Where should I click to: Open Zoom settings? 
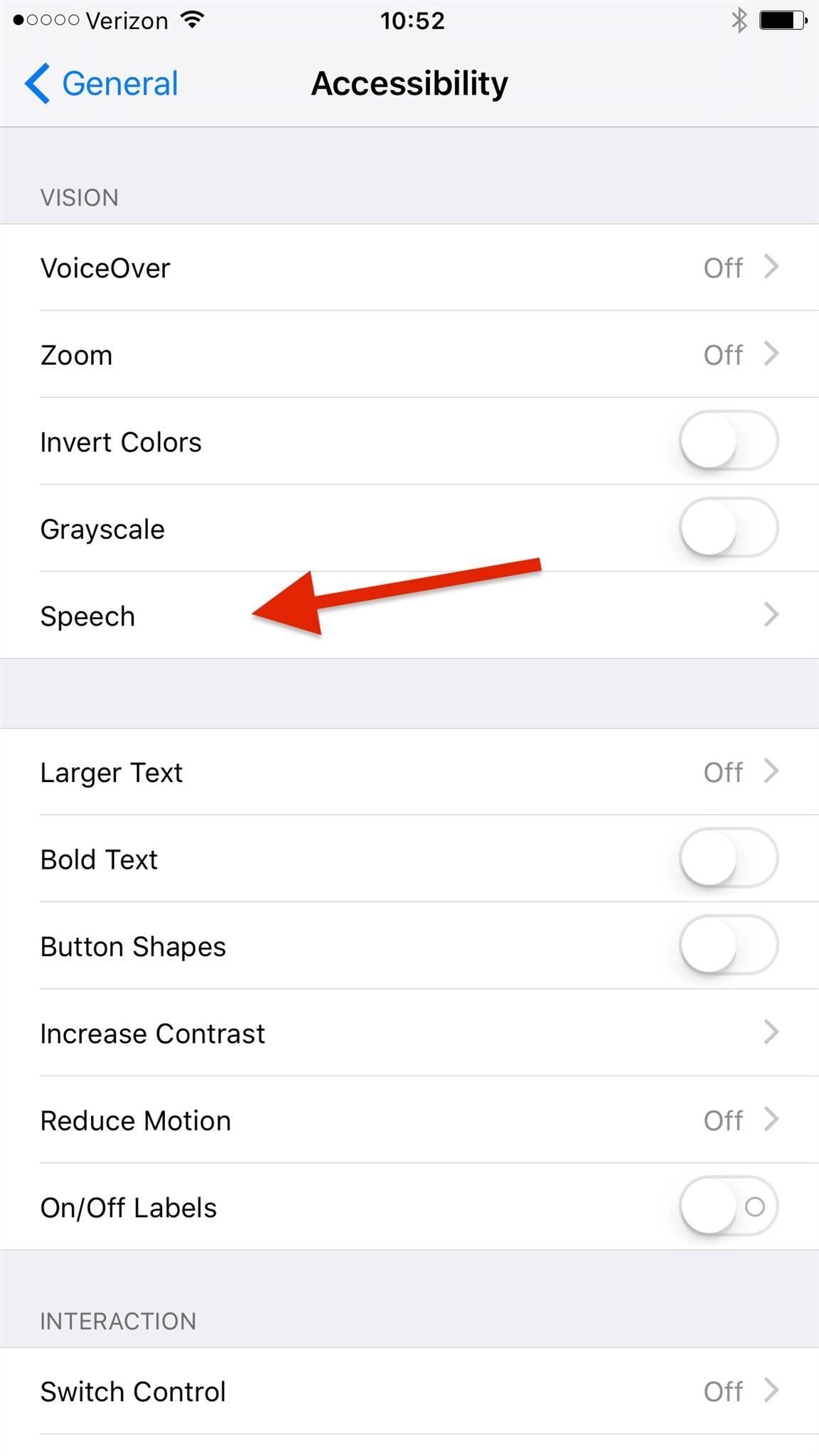click(409, 355)
